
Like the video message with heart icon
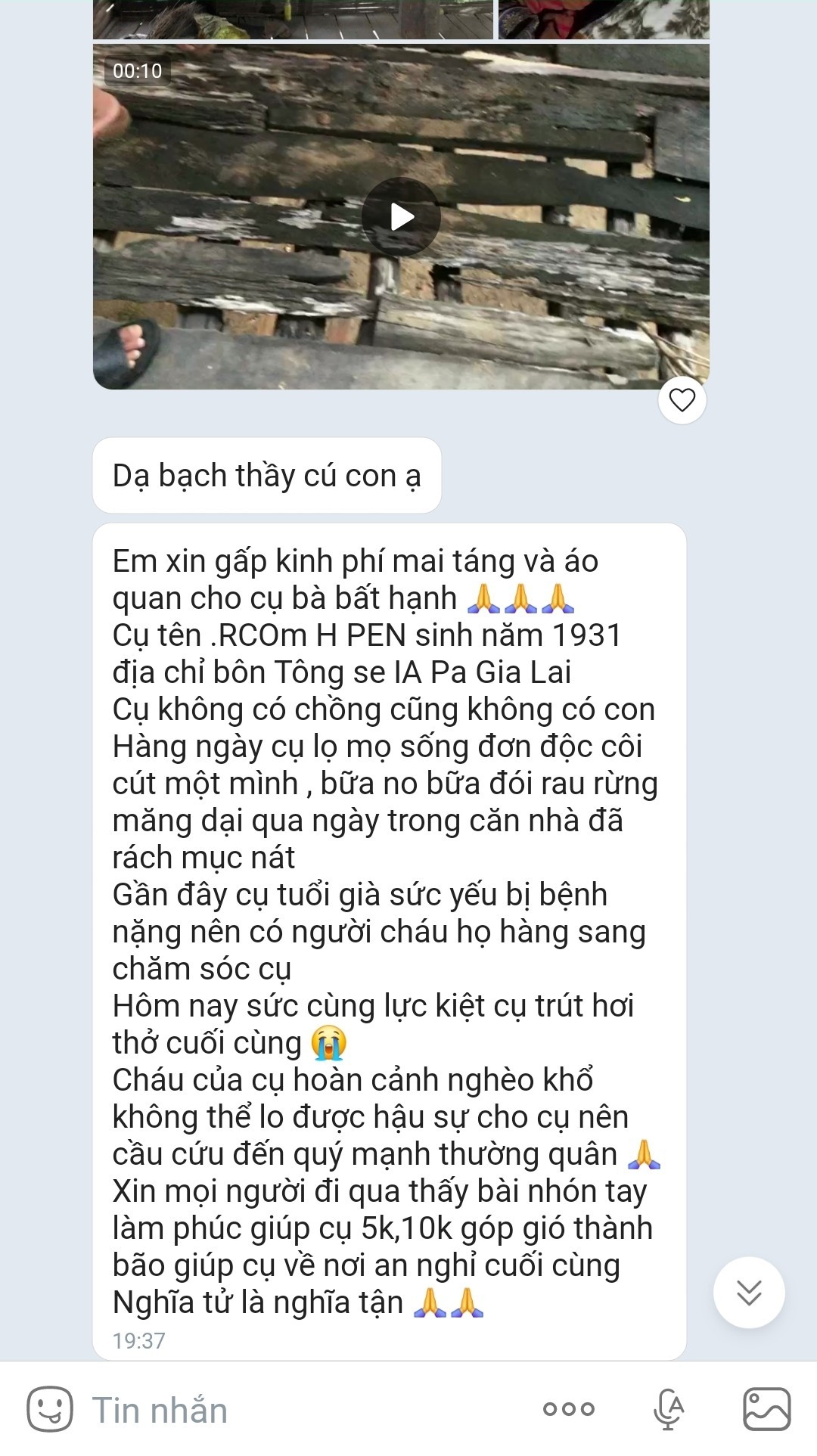[x=682, y=399]
